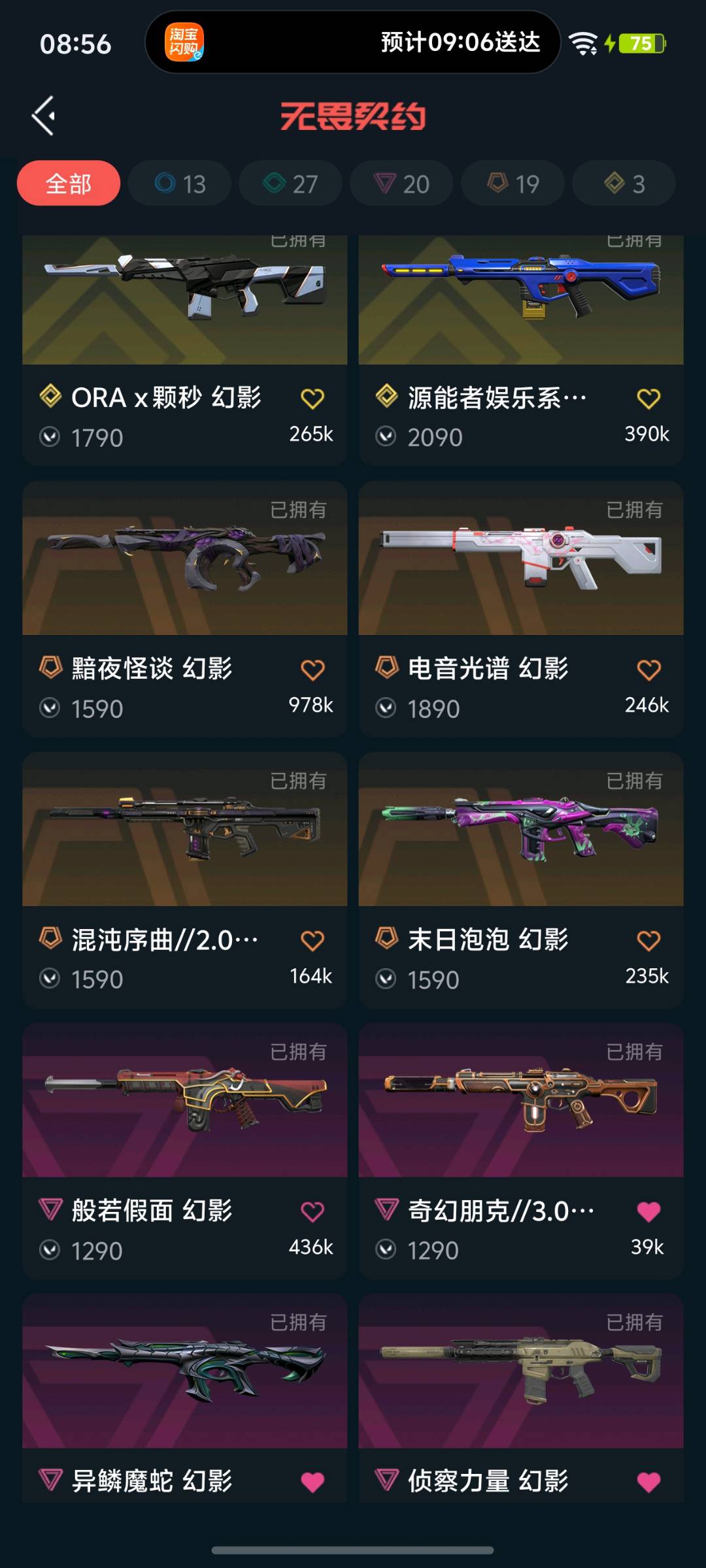Screen dimensions: 706x1568
Task: Unlike the 奇幻朋克//3.0 skin
Action: tap(648, 1212)
